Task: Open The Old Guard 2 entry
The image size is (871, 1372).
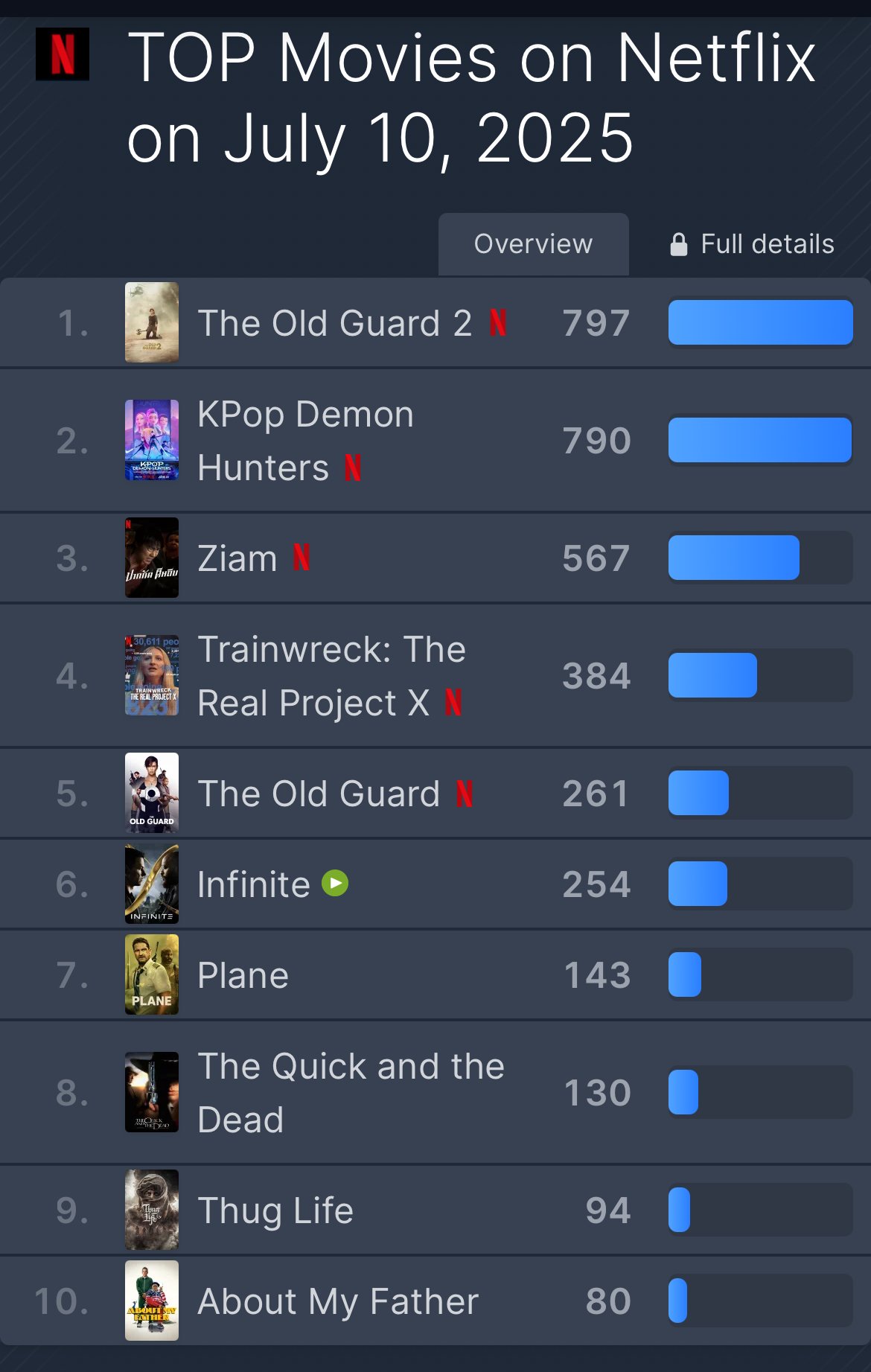Action: 334,324
